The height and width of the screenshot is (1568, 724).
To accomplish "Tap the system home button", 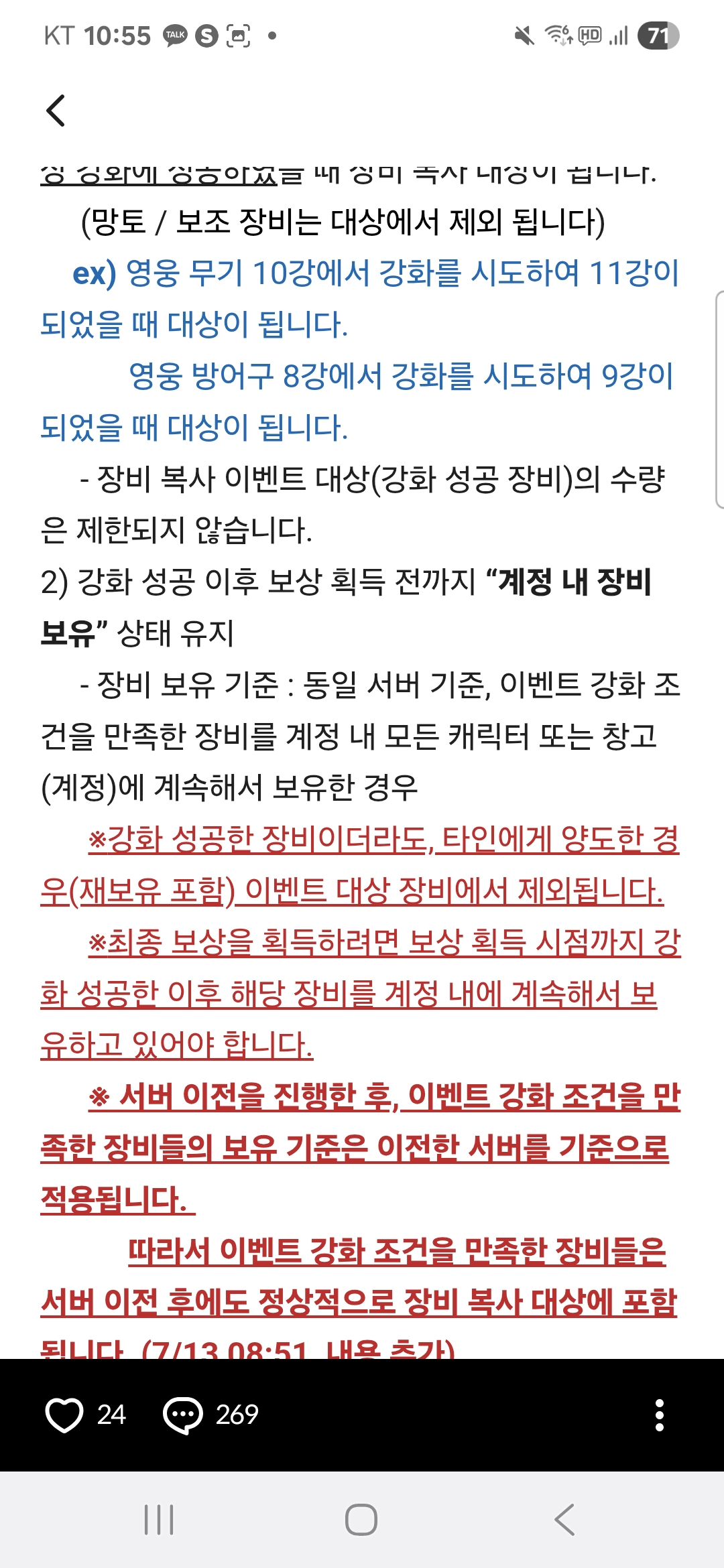I will point(361,1519).
